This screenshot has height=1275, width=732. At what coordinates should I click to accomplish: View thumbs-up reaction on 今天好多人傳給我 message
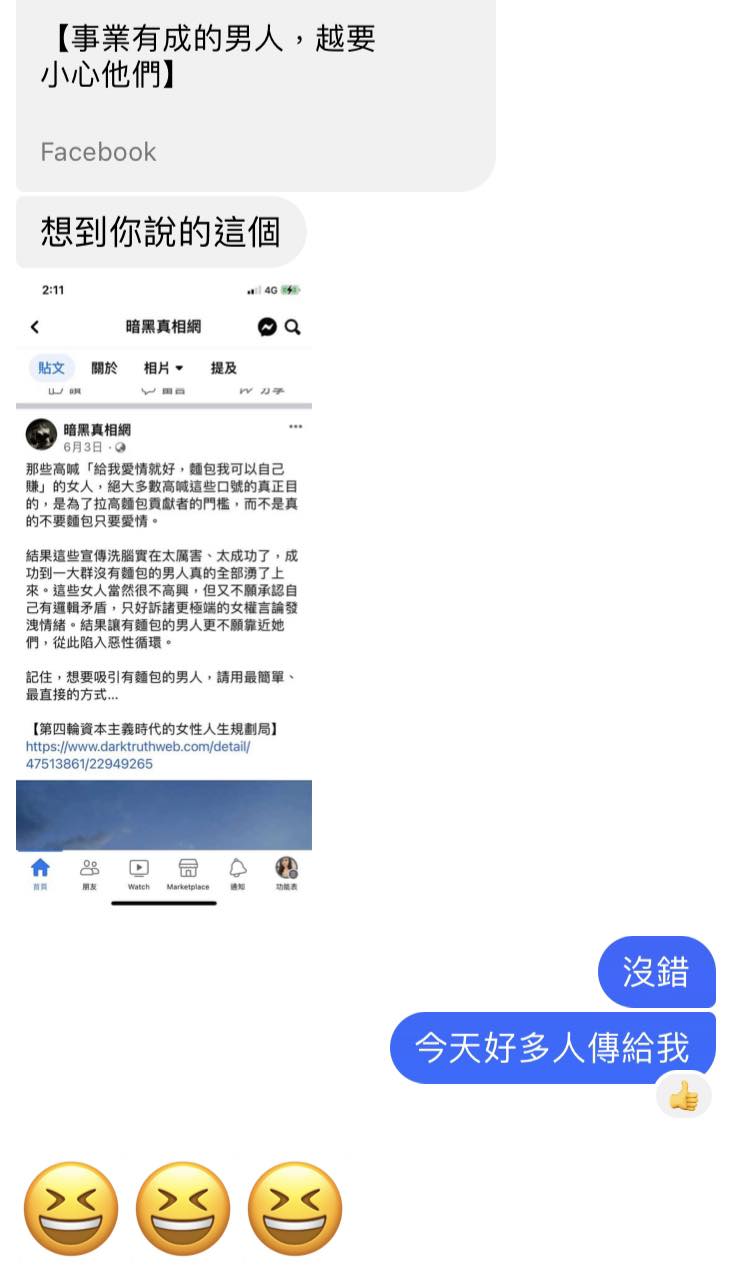pos(684,1097)
